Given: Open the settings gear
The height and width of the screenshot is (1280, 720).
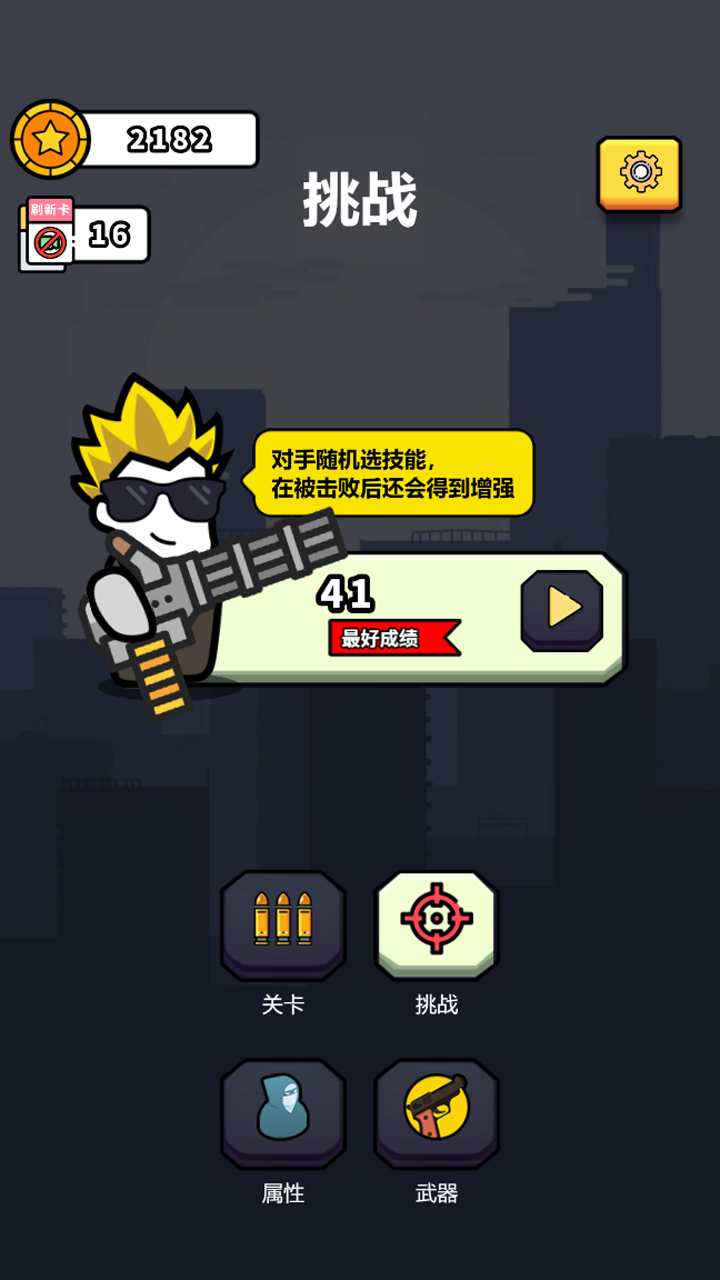Looking at the screenshot, I should (x=640, y=173).
